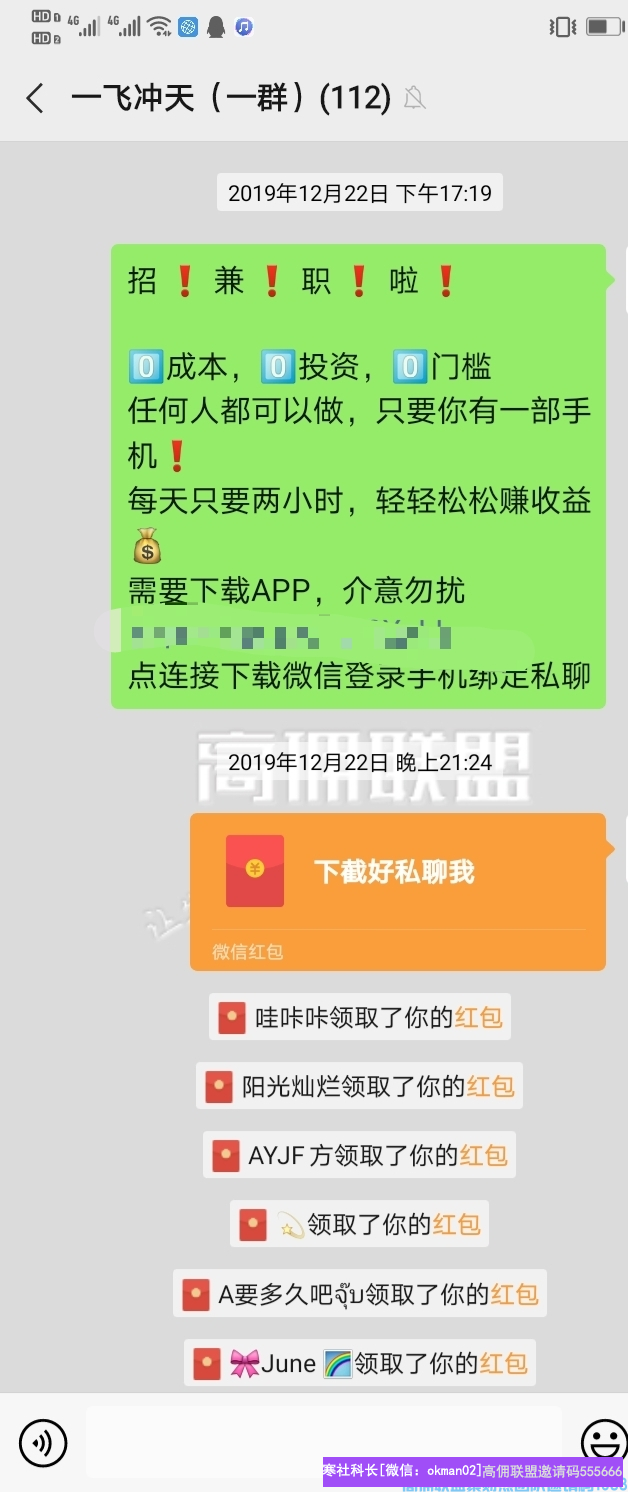Open 红包 link in 哇咔咔's claim notice

[479, 1018]
